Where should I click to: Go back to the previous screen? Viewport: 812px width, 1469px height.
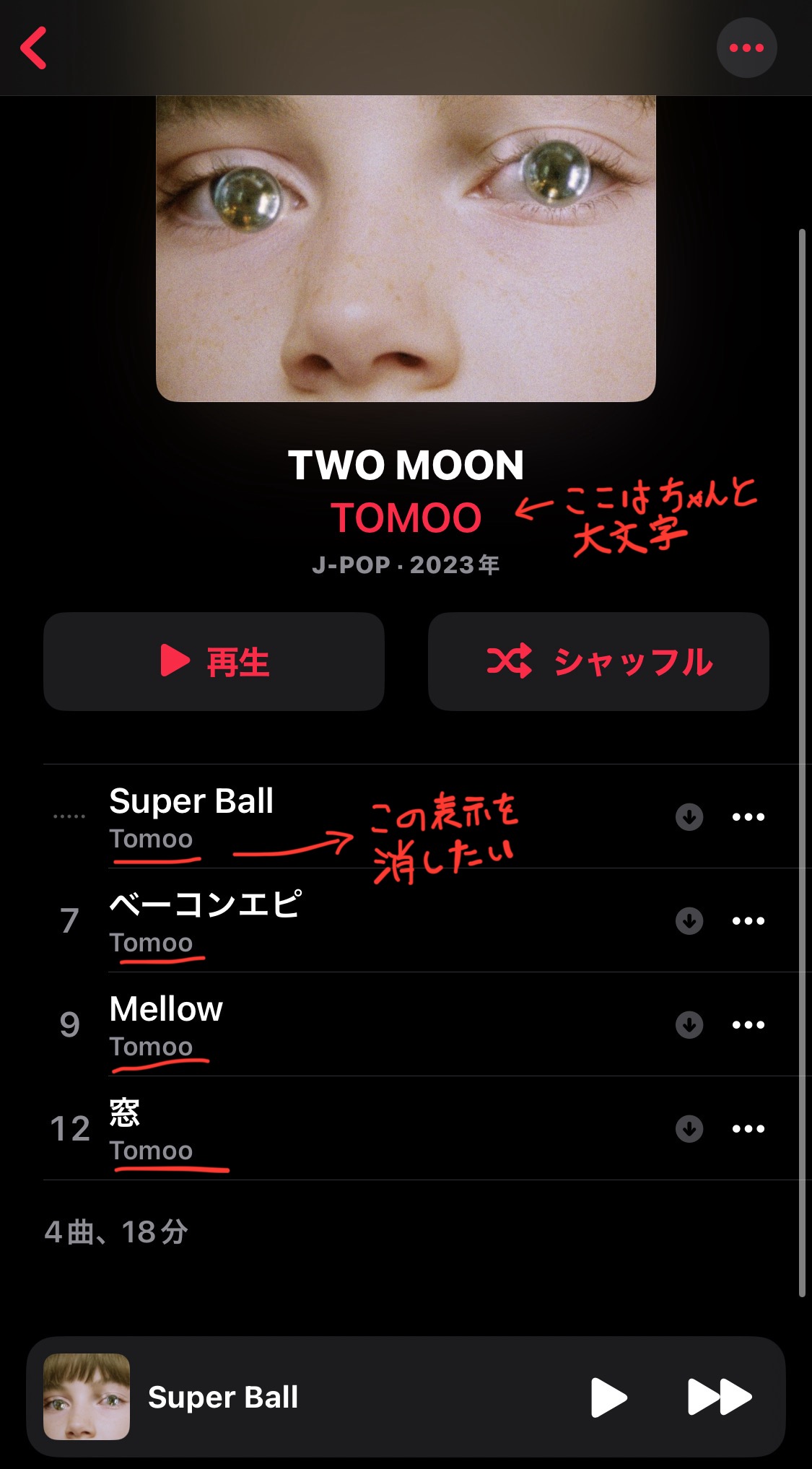34,48
